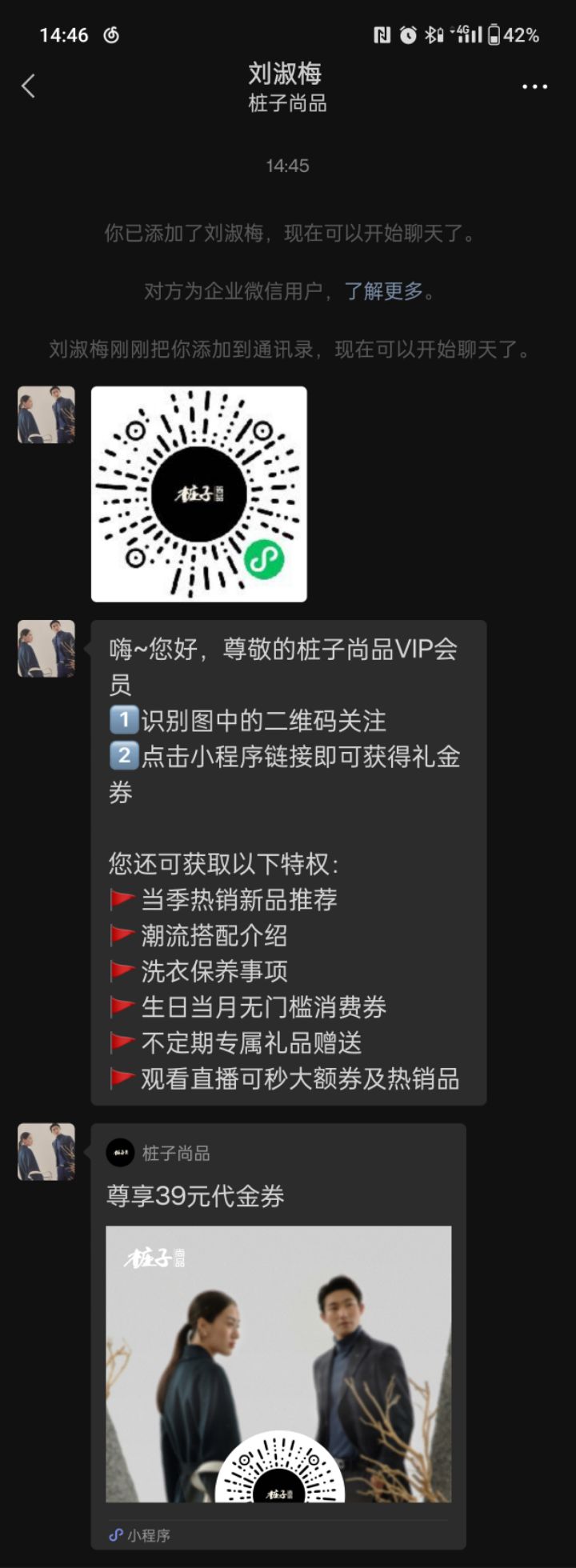View 刘淑梅's avatar beside the QR code image
Viewport: 576px width, 1568px height.
(x=46, y=414)
